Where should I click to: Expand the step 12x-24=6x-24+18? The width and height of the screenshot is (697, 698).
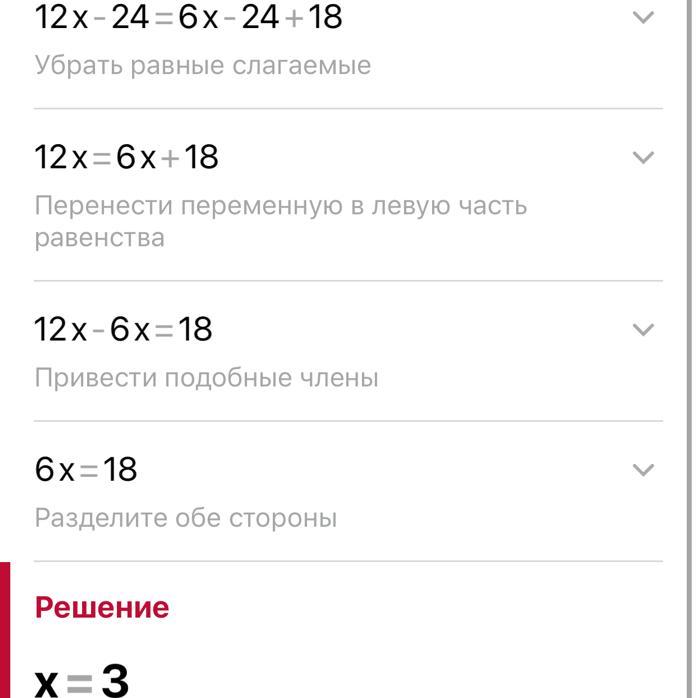pos(644,18)
